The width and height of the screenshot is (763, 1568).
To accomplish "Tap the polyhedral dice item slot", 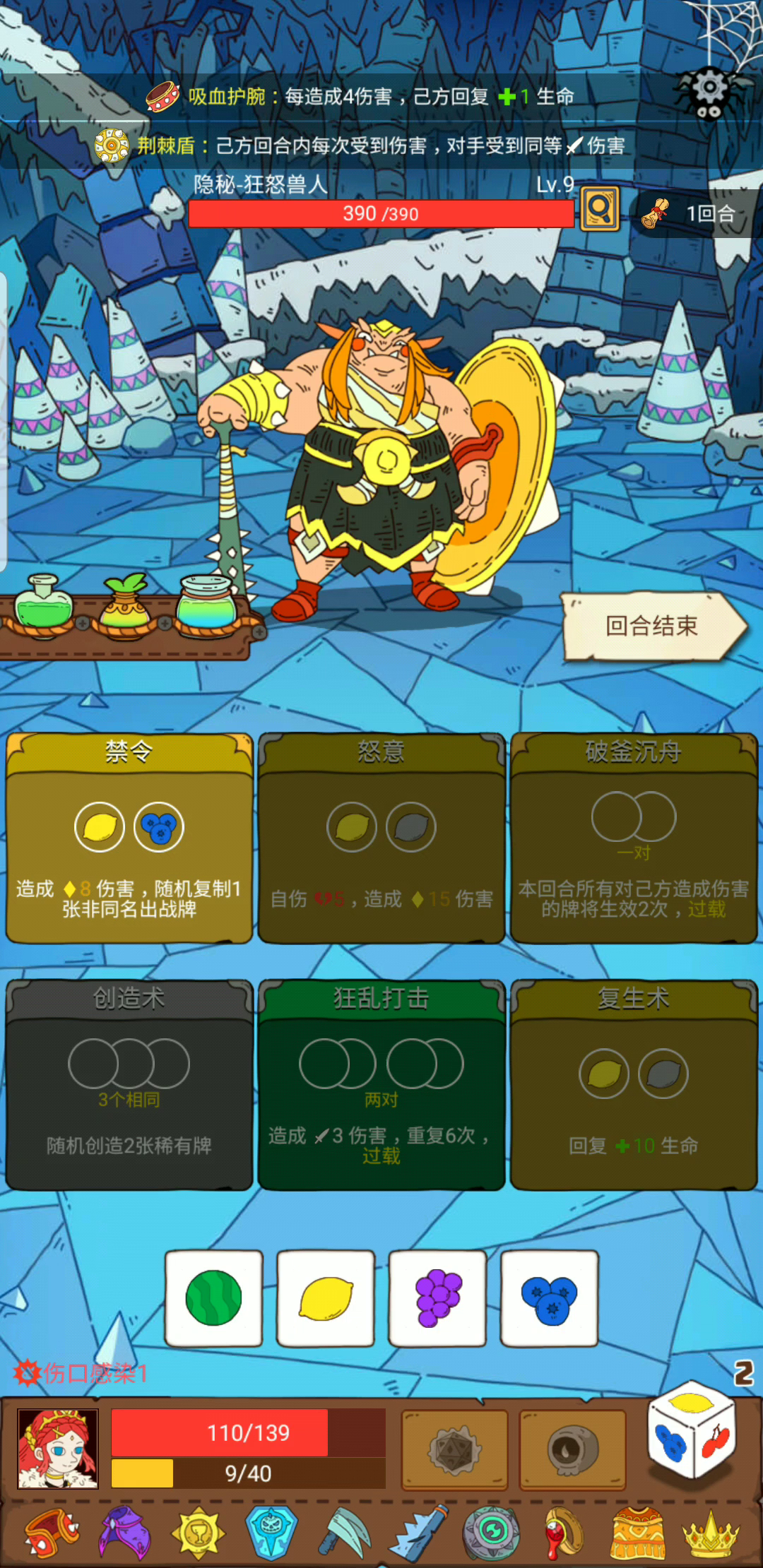I will pos(454,1450).
